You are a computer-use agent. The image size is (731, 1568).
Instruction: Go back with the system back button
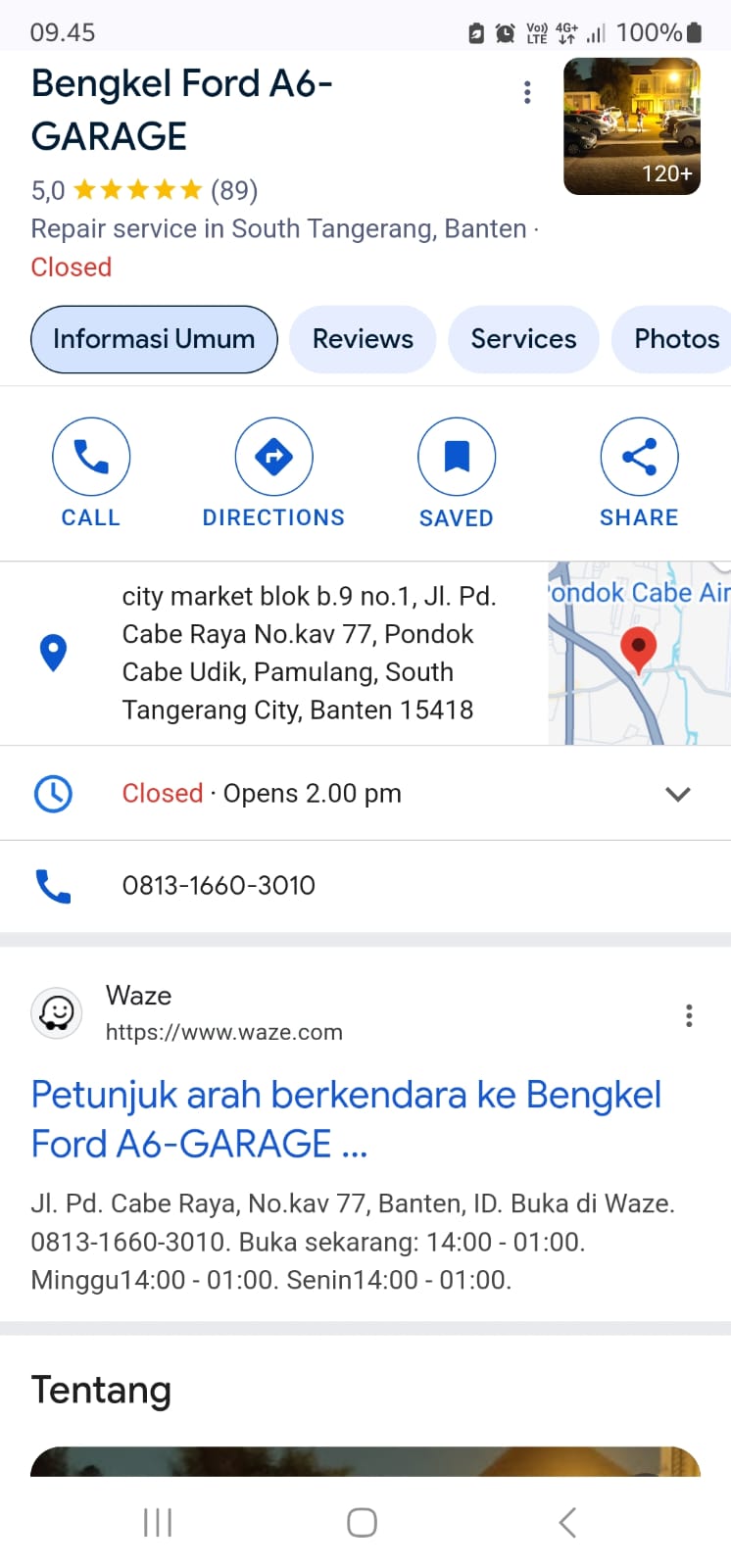click(566, 1522)
